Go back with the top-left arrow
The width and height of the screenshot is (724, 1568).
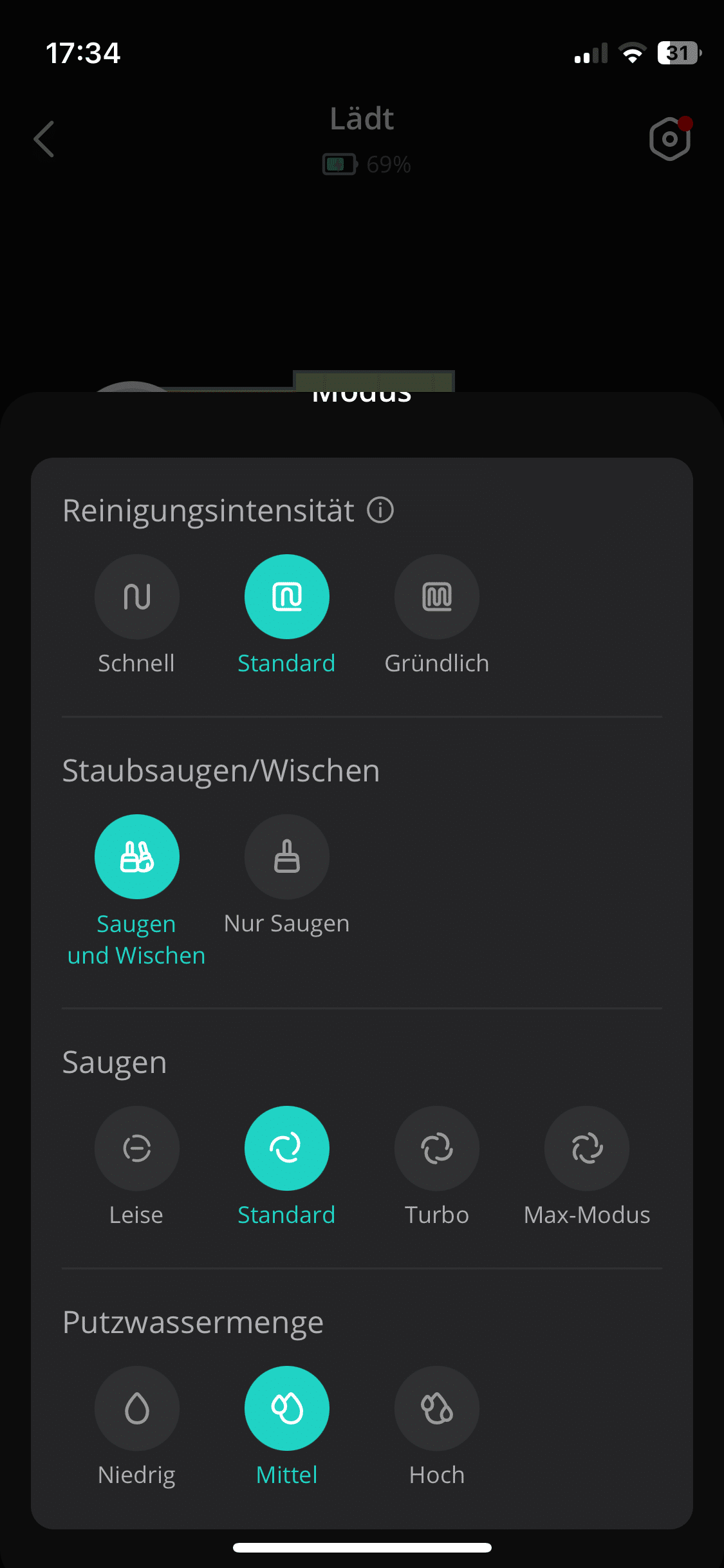click(44, 138)
